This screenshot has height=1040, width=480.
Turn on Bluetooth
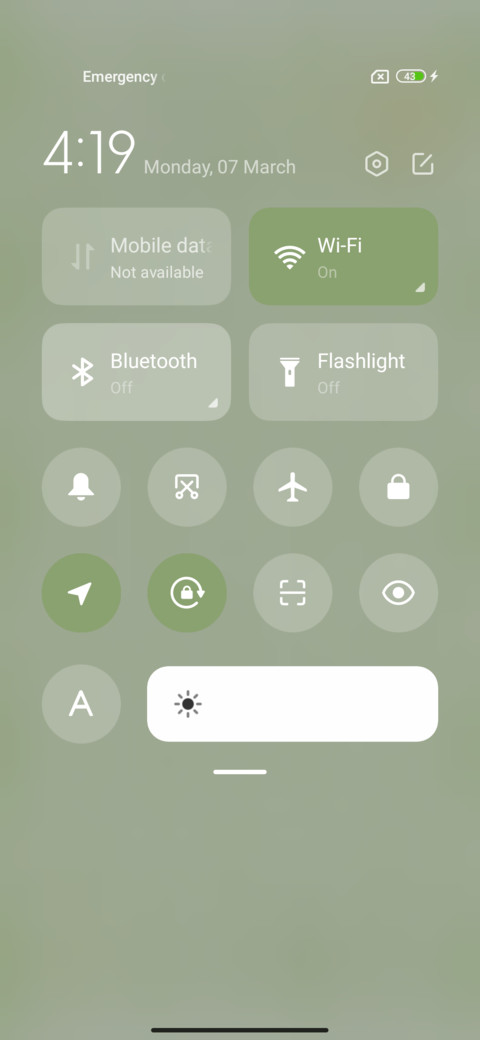(x=137, y=372)
